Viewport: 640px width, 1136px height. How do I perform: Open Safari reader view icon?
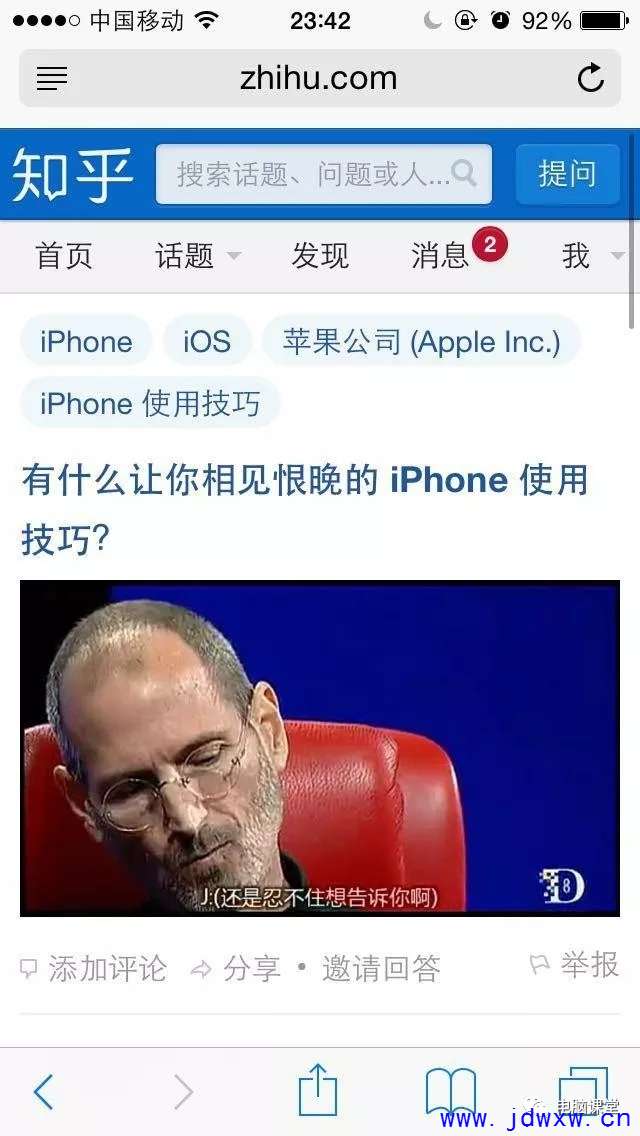click(x=51, y=78)
